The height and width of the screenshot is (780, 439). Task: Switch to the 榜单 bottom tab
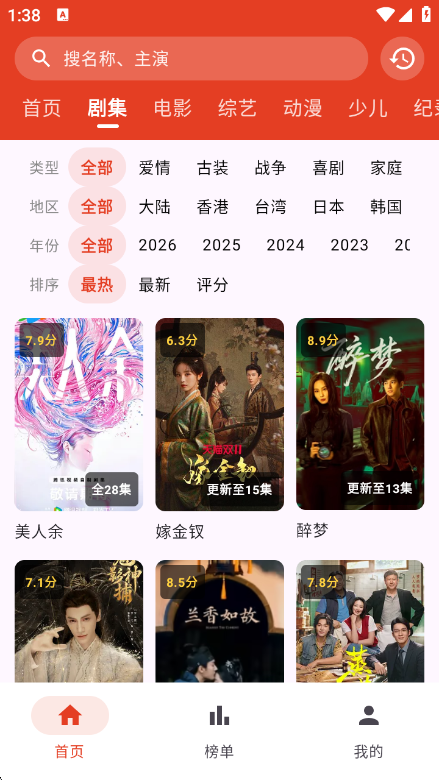tap(219, 727)
